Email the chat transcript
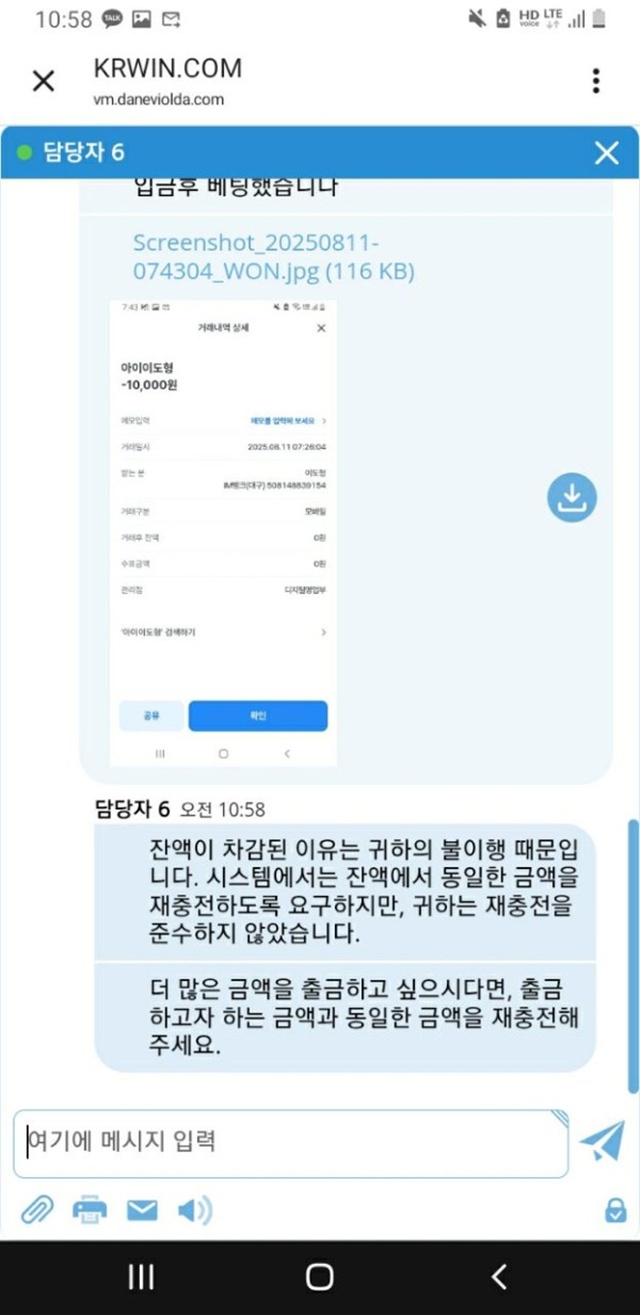Image resolution: width=640 pixels, height=1315 pixels. click(142, 1211)
